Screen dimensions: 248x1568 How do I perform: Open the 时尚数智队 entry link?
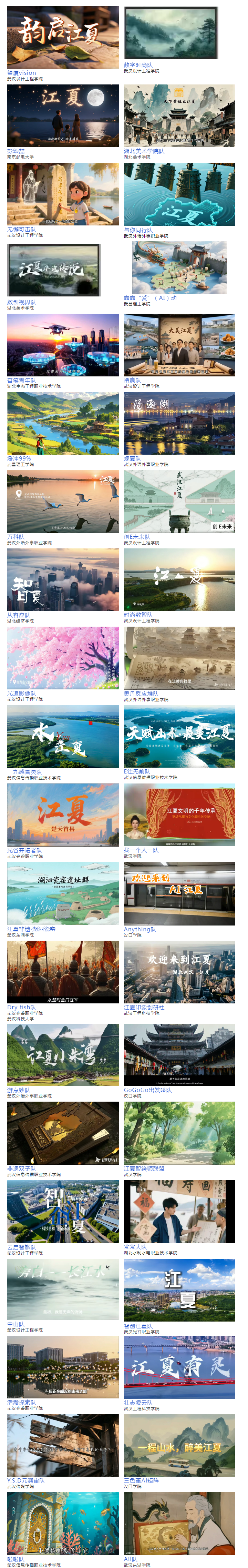point(138,615)
